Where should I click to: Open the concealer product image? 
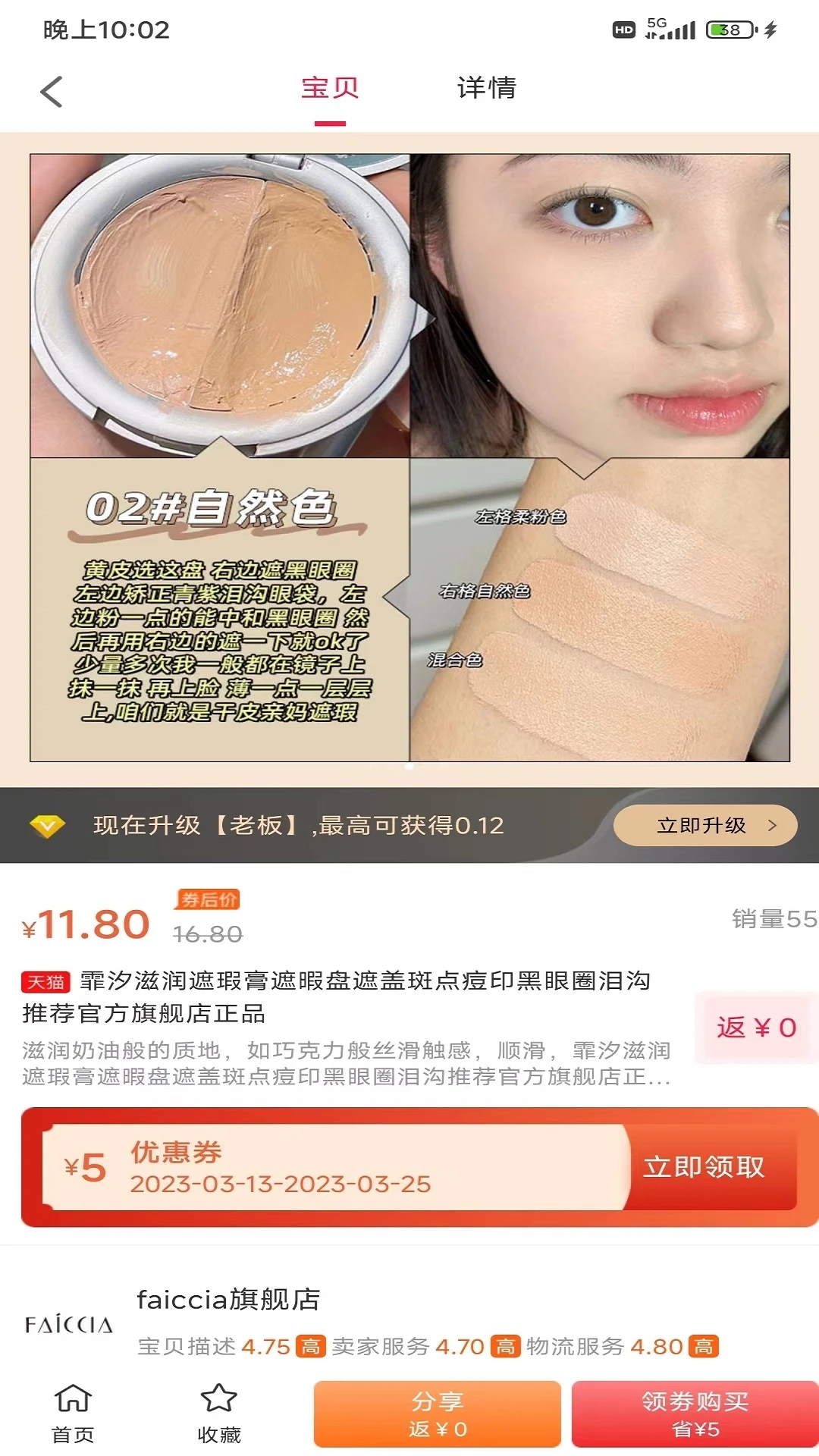[x=409, y=457]
